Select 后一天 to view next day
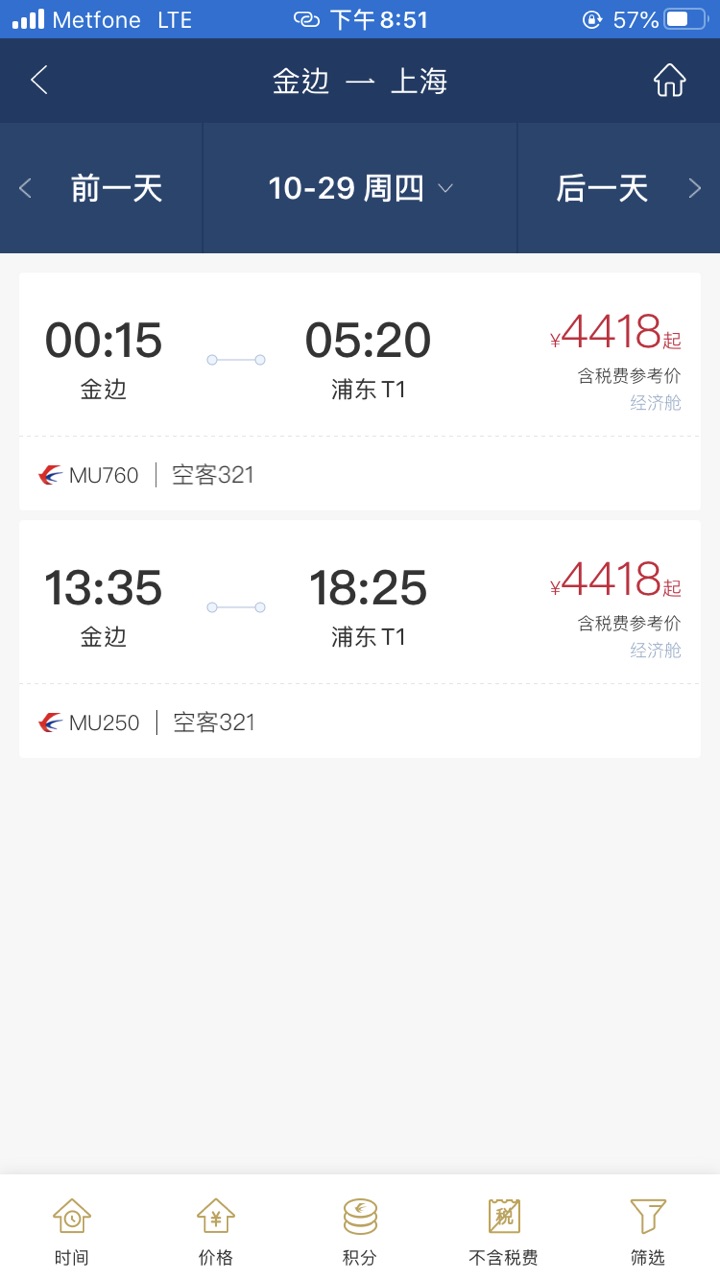Viewport: 720px width, 1280px height. point(619,188)
